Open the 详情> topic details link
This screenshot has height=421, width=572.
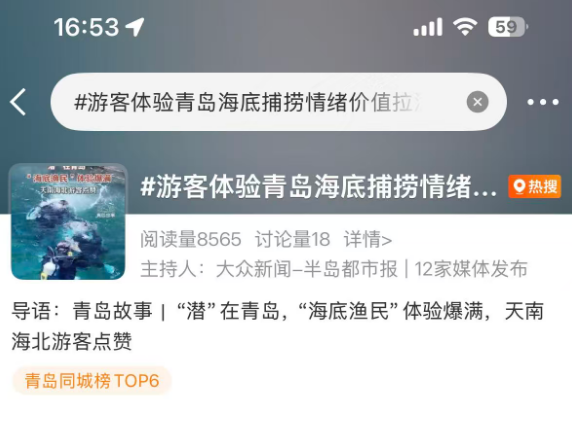(x=368, y=239)
